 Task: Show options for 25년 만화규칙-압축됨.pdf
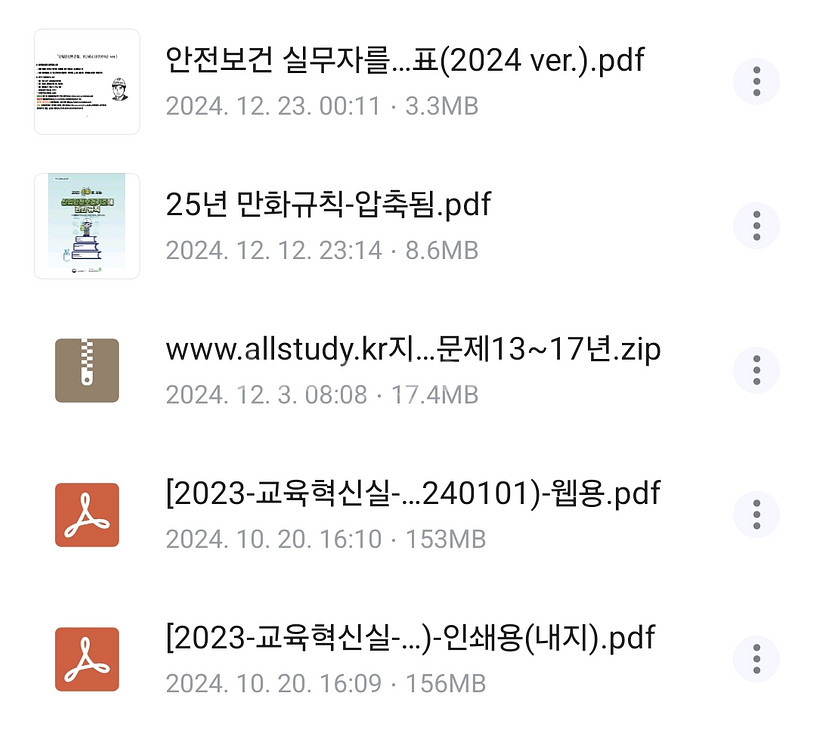click(756, 225)
